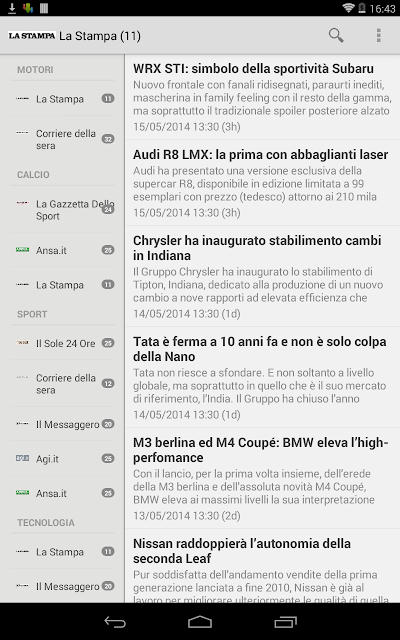Go to the system home screen
The image size is (400, 640).
pos(200,622)
